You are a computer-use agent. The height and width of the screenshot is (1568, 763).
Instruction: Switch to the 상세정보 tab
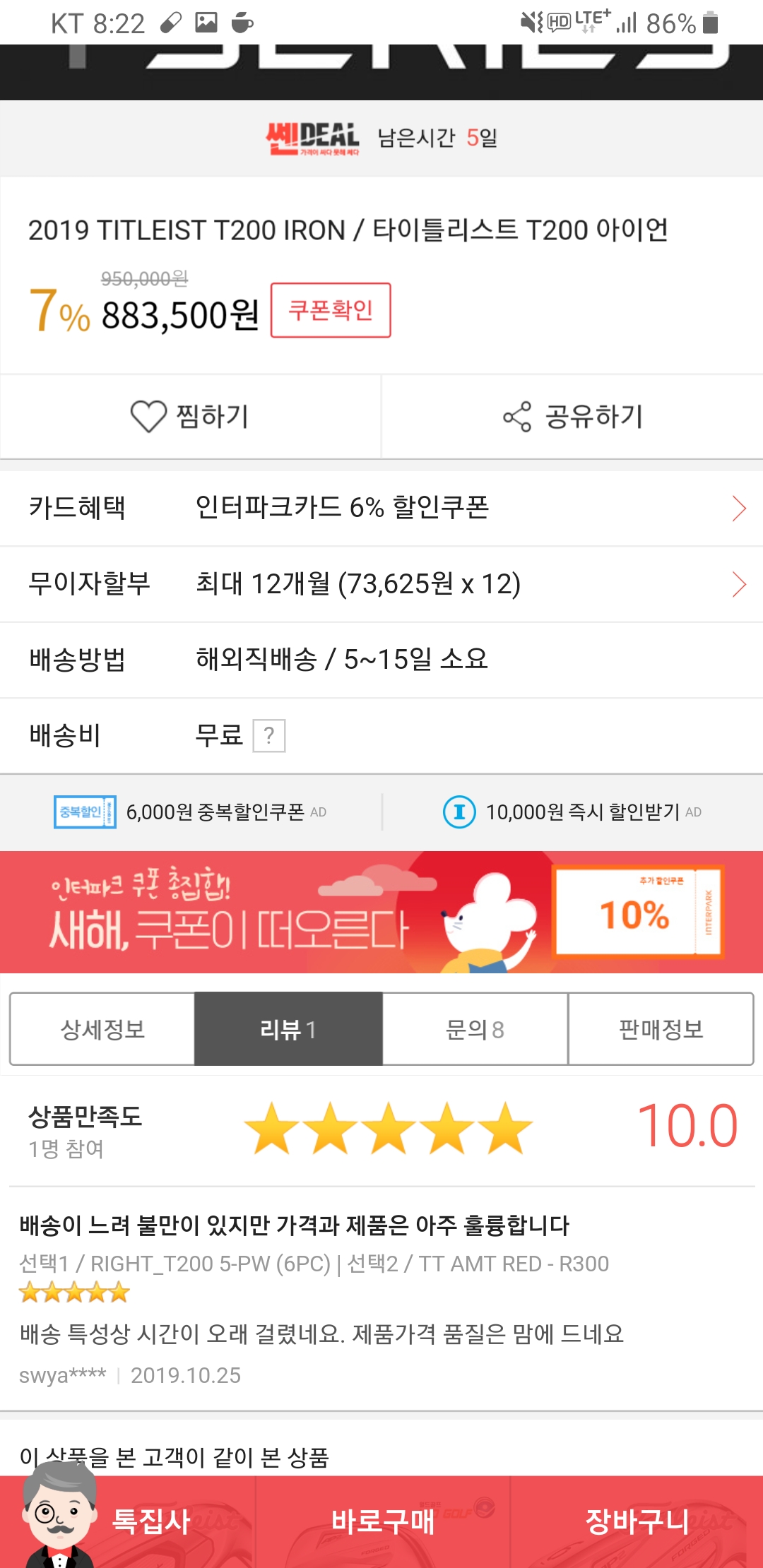102,1029
